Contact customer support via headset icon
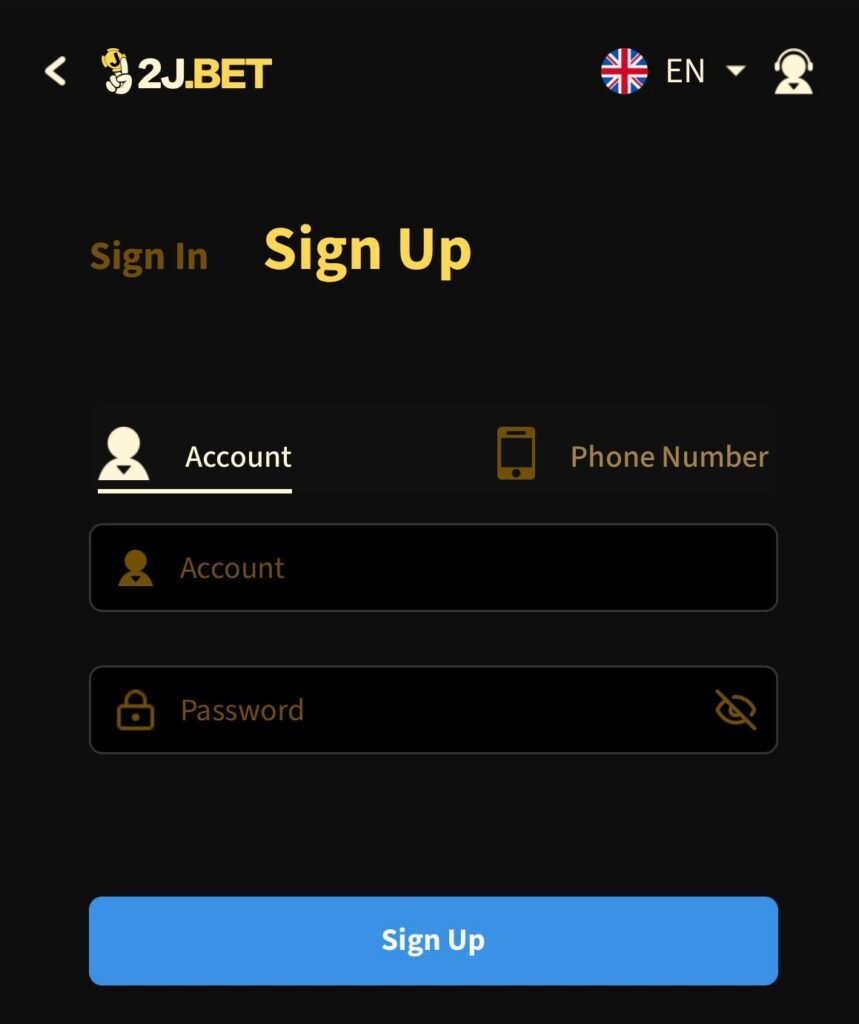859x1024 pixels. coord(793,72)
